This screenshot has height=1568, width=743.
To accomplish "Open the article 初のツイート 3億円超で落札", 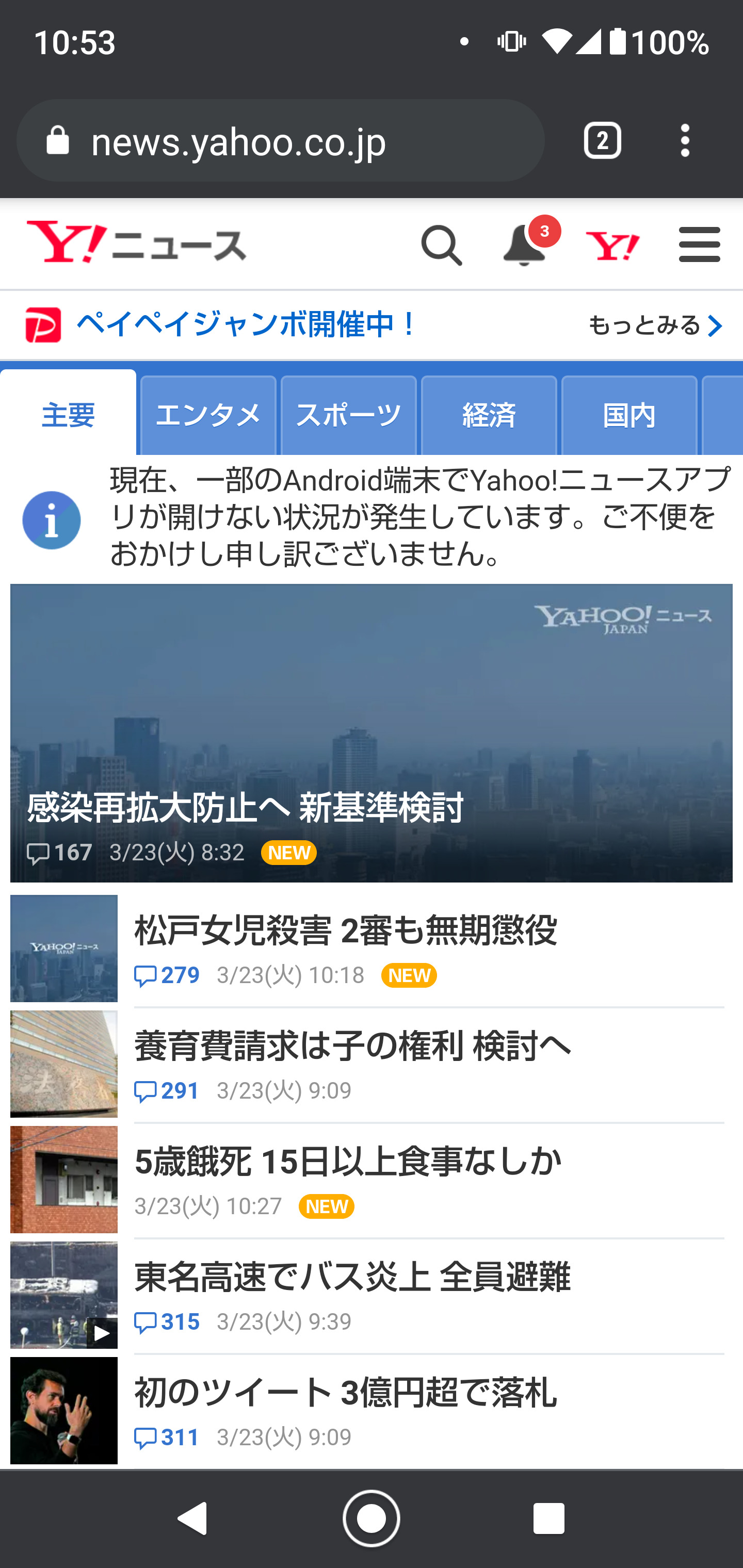I will coord(345,1393).
